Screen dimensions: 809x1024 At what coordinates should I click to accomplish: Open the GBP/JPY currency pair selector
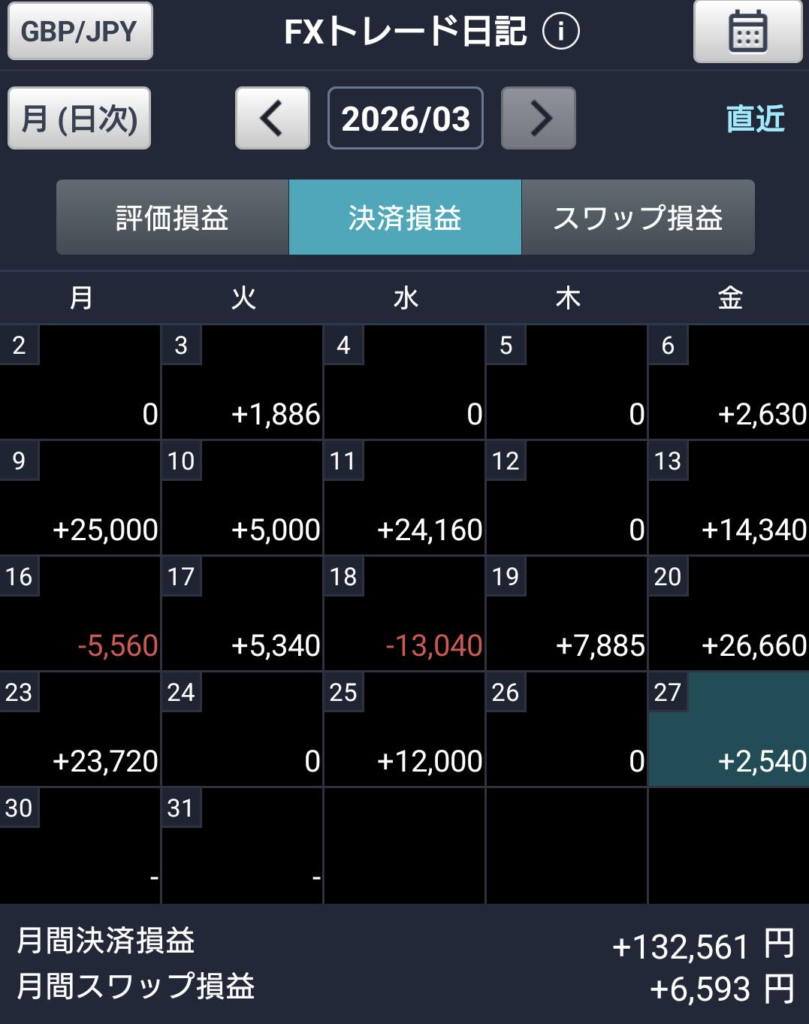pyautogui.click(x=80, y=31)
